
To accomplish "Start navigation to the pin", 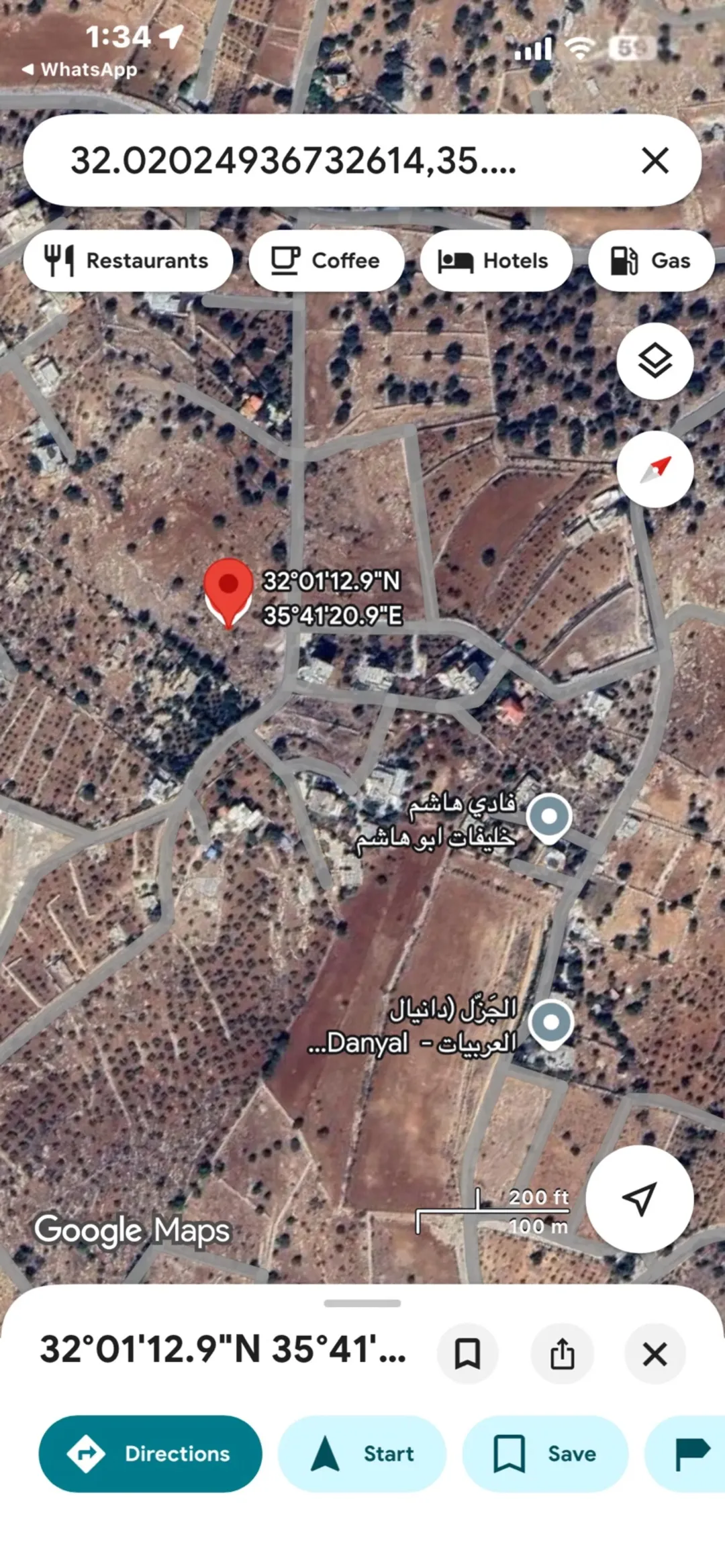I will pyautogui.click(x=362, y=1453).
